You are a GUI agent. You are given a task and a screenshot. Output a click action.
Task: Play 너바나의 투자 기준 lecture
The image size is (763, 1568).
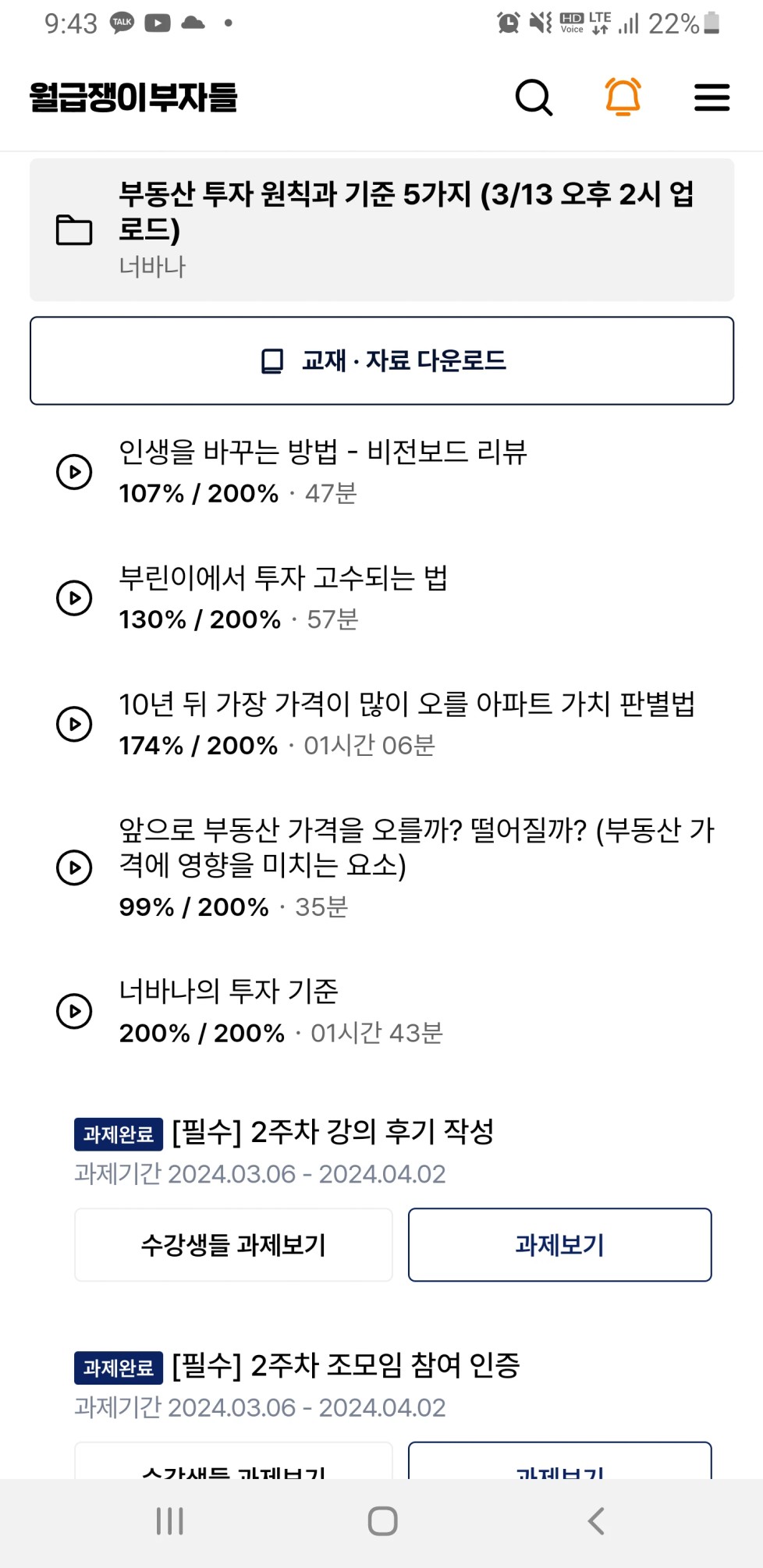coord(381,1011)
